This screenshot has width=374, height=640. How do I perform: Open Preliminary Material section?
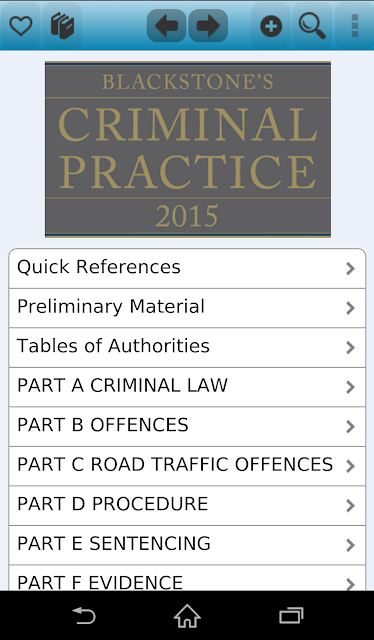coord(187,308)
